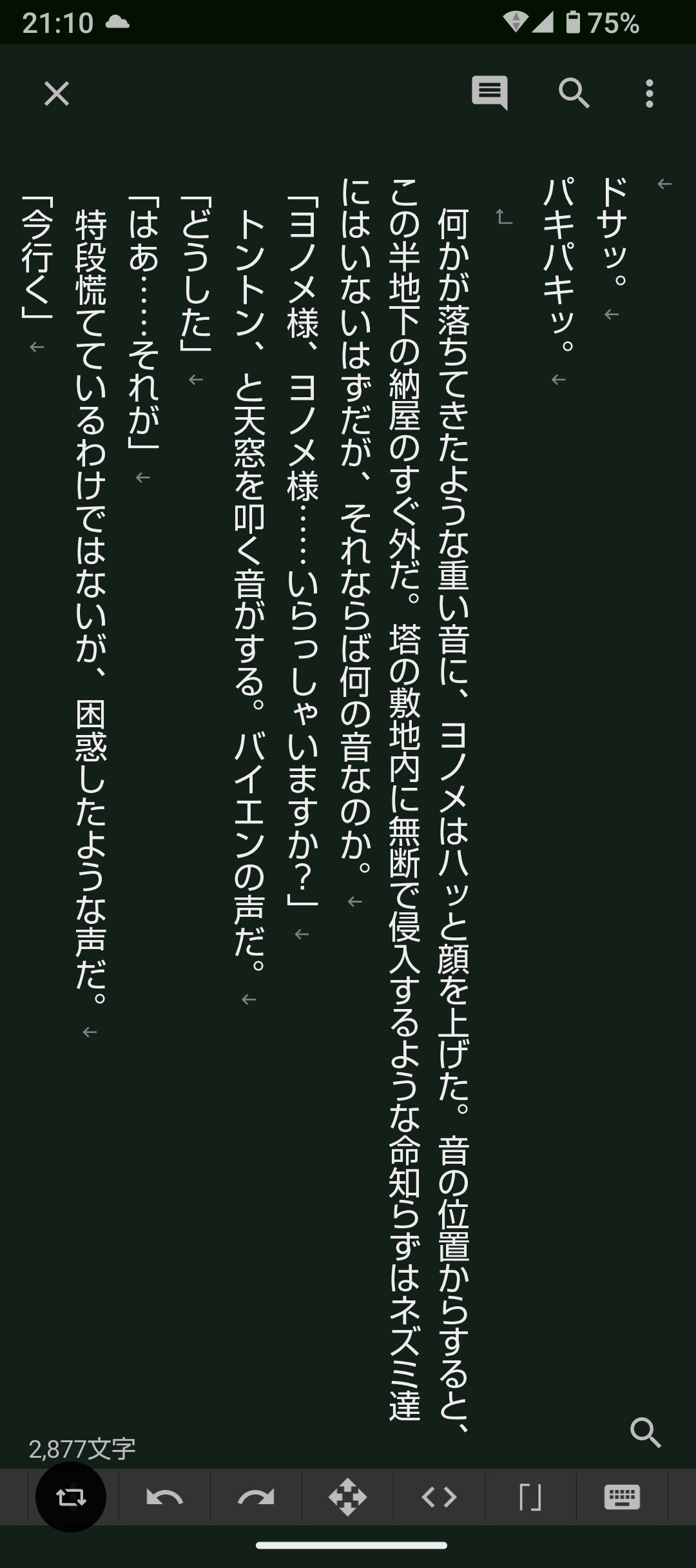Screen dimensions: 696x1568
Task: Open the comment bubble icon
Action: click(490, 93)
